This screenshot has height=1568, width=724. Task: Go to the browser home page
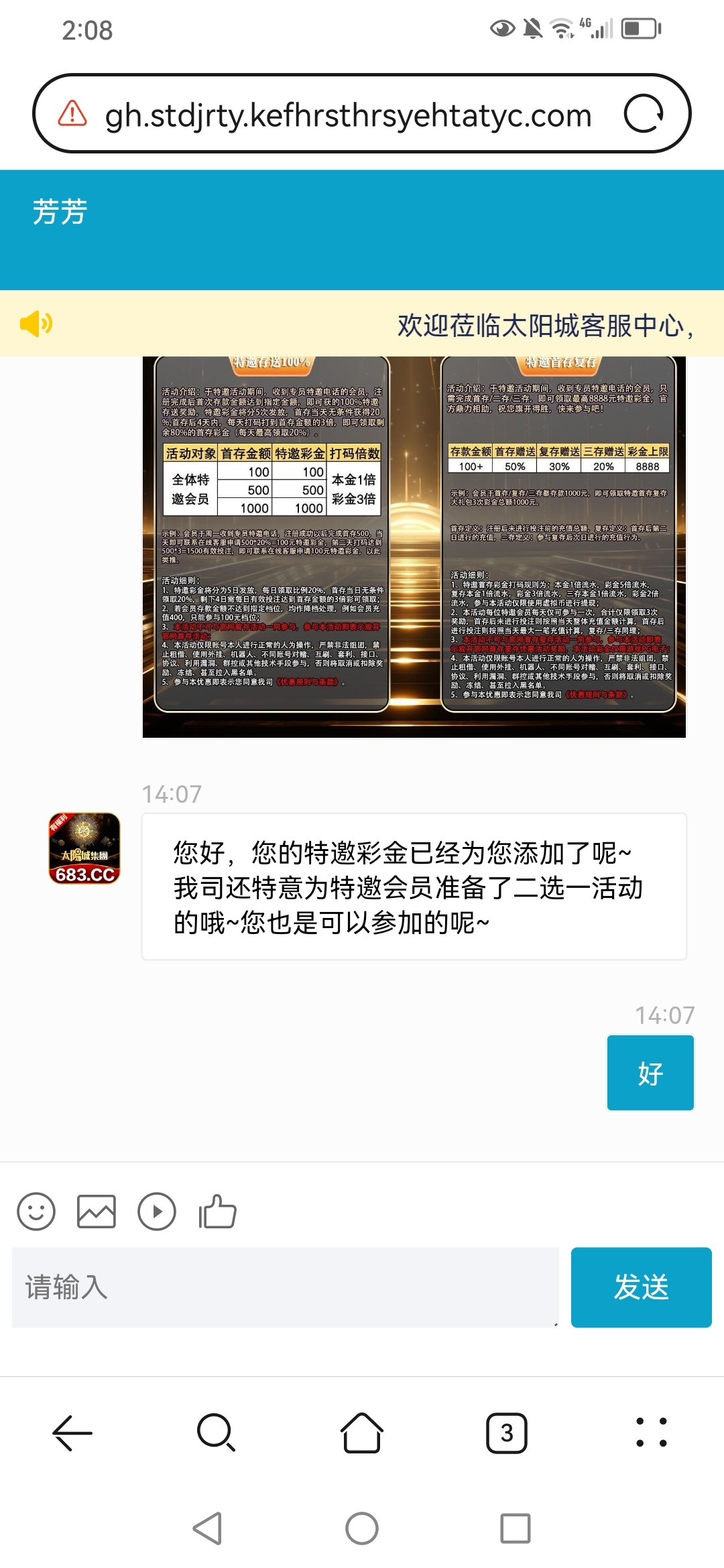coord(362,1433)
